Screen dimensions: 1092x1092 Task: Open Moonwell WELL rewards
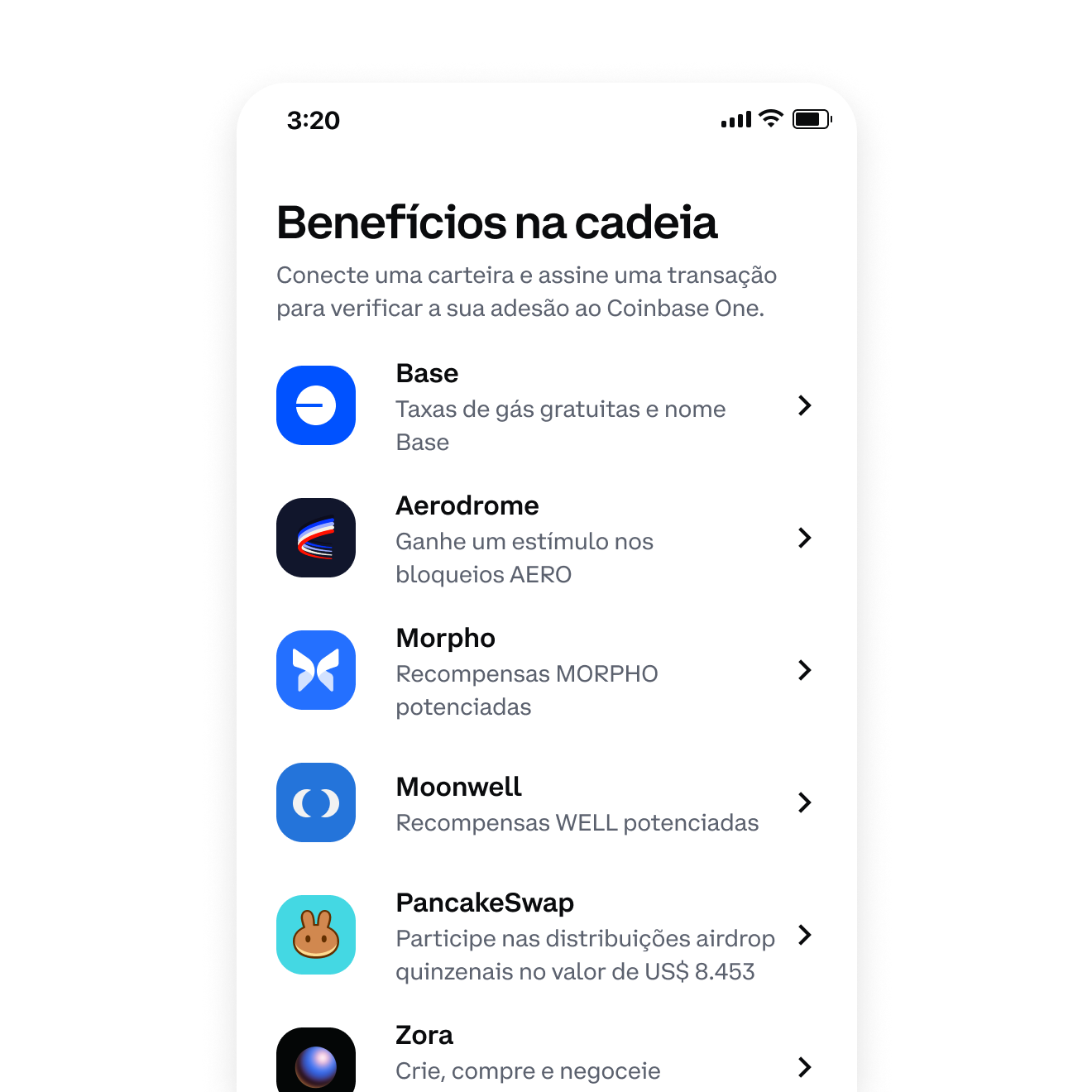[x=546, y=802]
